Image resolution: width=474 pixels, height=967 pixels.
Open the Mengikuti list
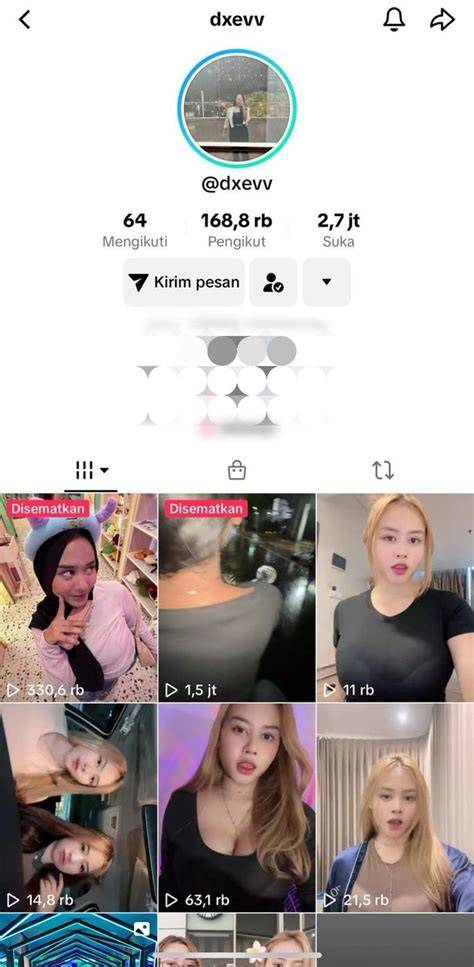pos(135,230)
